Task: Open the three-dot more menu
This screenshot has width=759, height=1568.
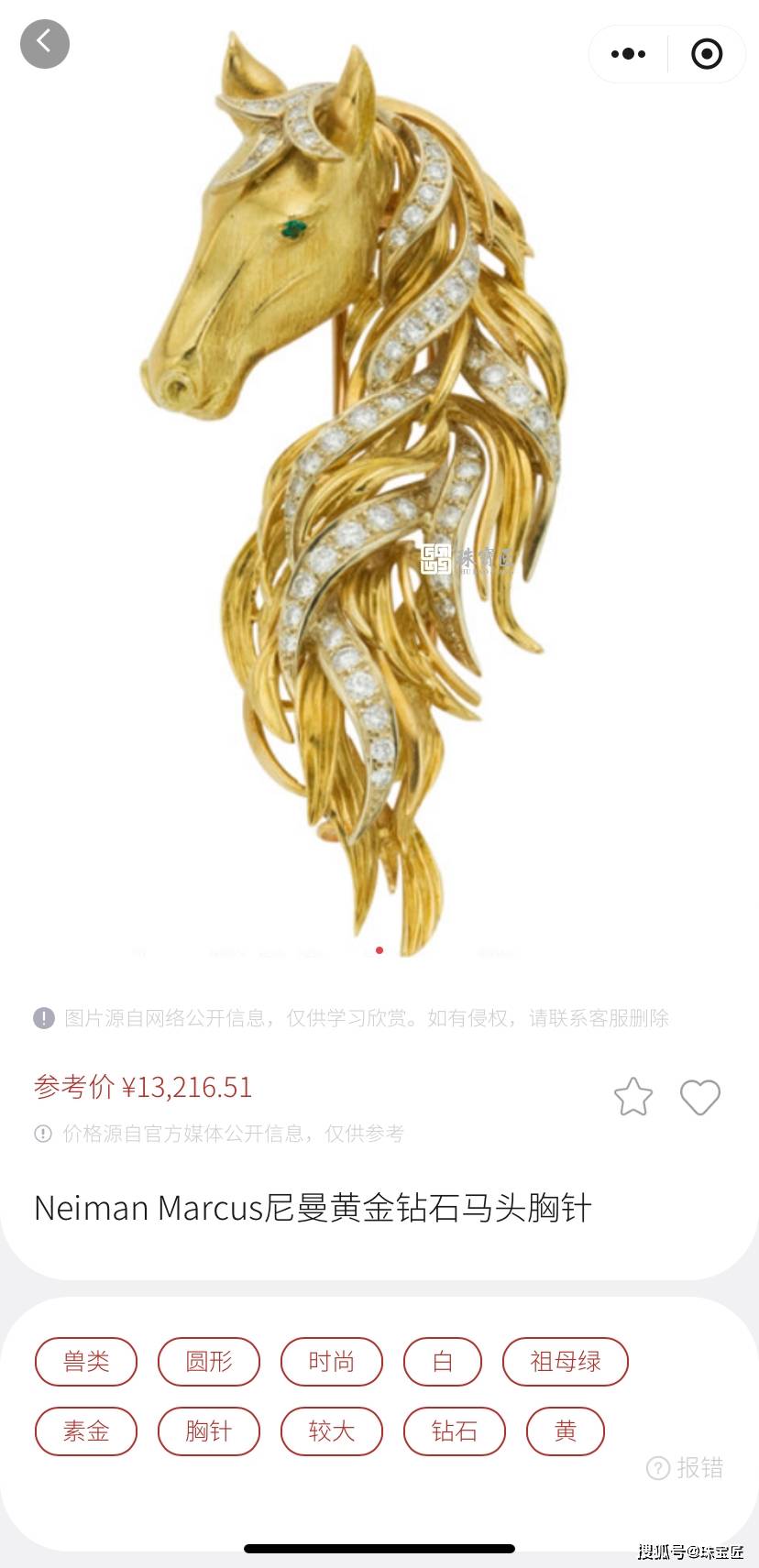Action: [x=628, y=54]
